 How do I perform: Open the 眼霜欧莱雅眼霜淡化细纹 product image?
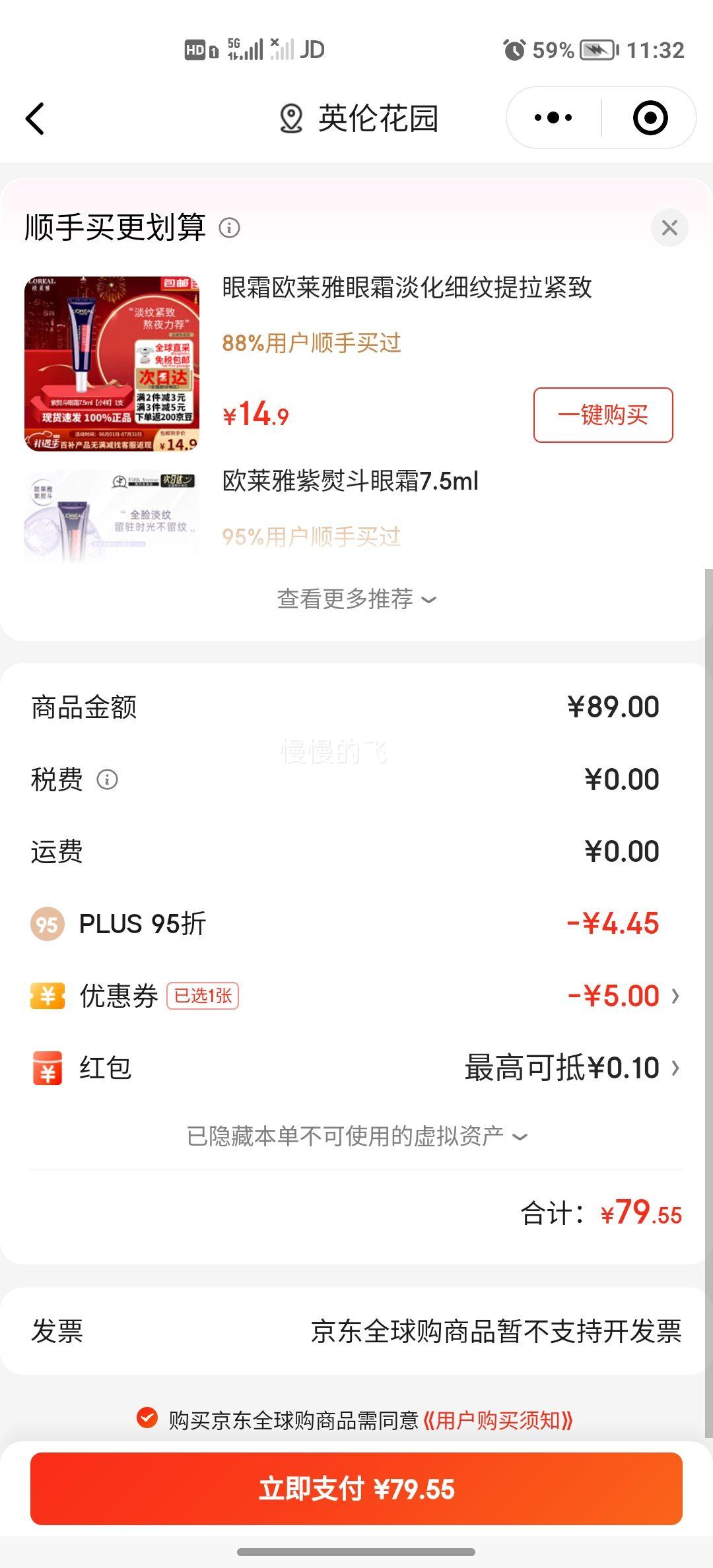112,364
